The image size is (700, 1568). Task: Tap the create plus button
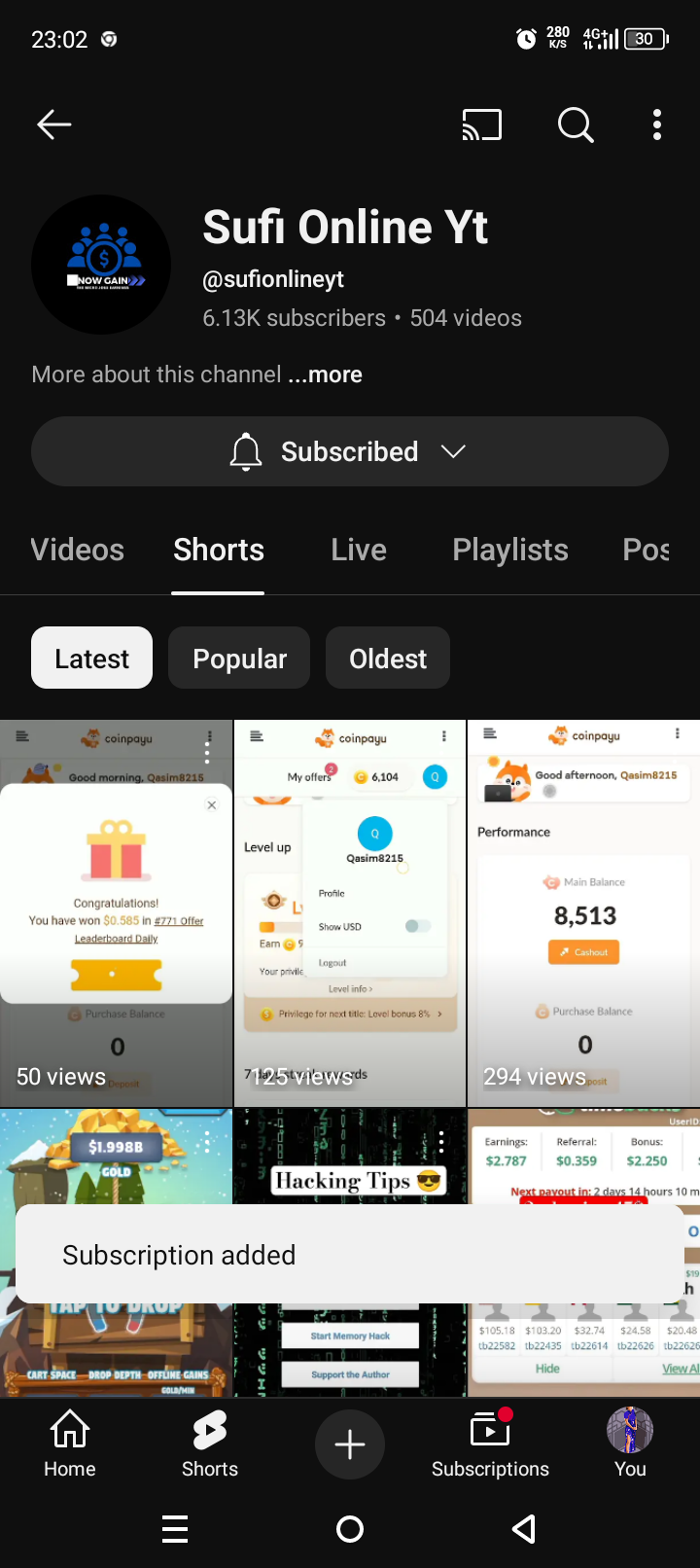pos(350,1444)
